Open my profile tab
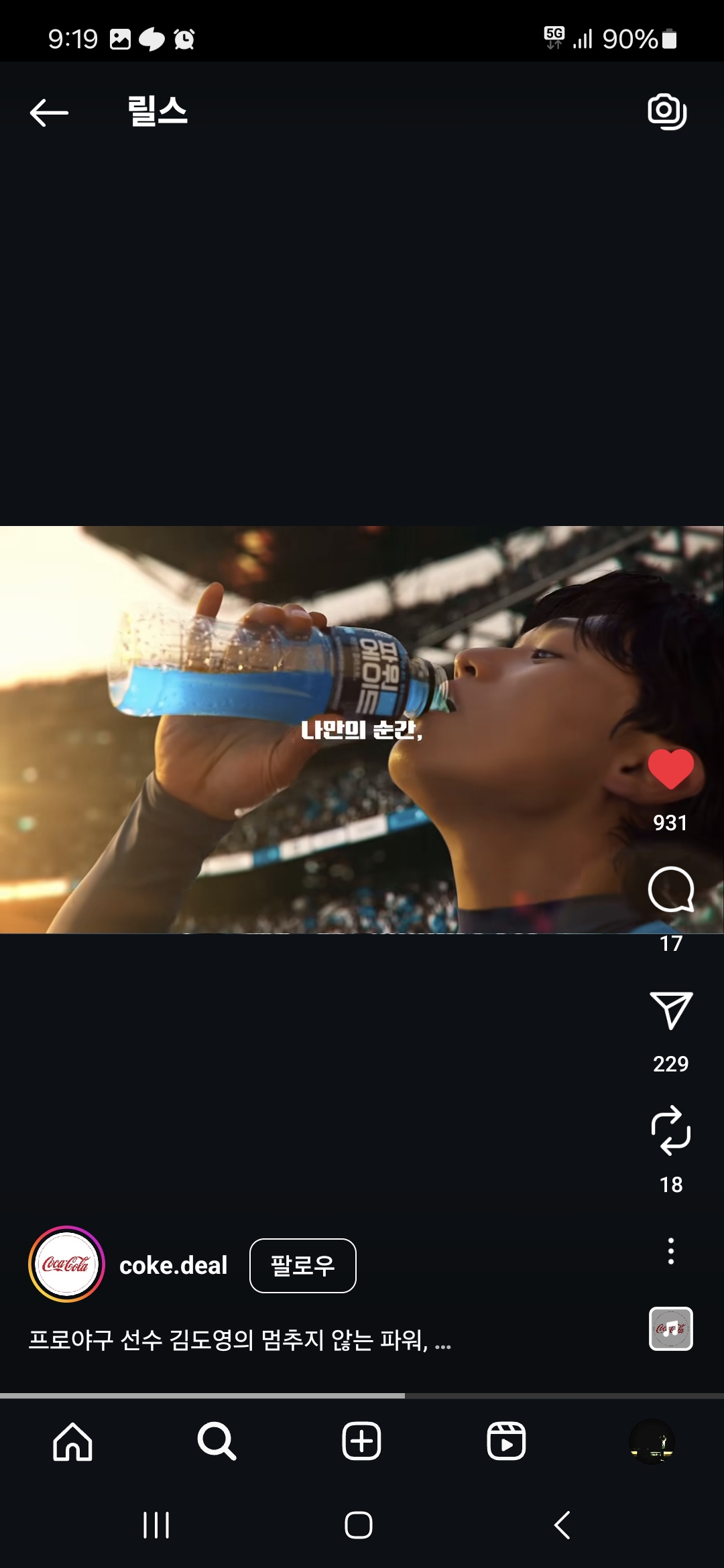The image size is (724, 1568). [651, 1441]
